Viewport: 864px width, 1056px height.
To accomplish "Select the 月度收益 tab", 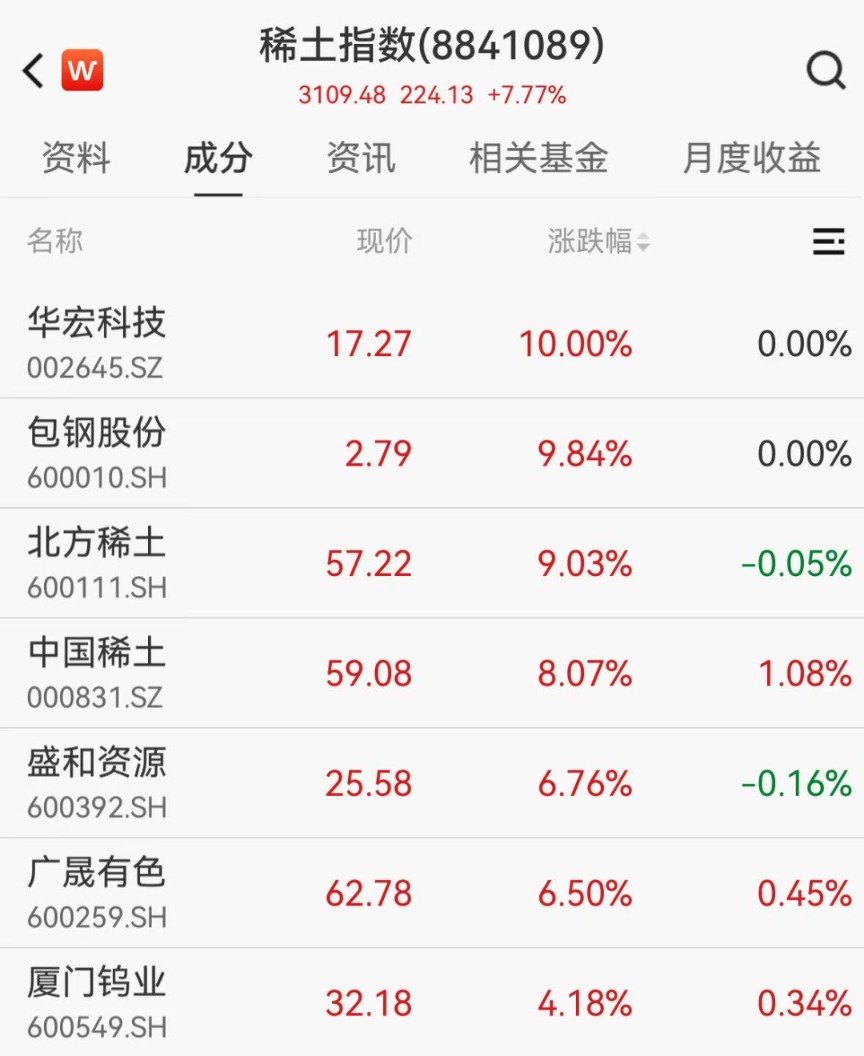I will tap(751, 158).
